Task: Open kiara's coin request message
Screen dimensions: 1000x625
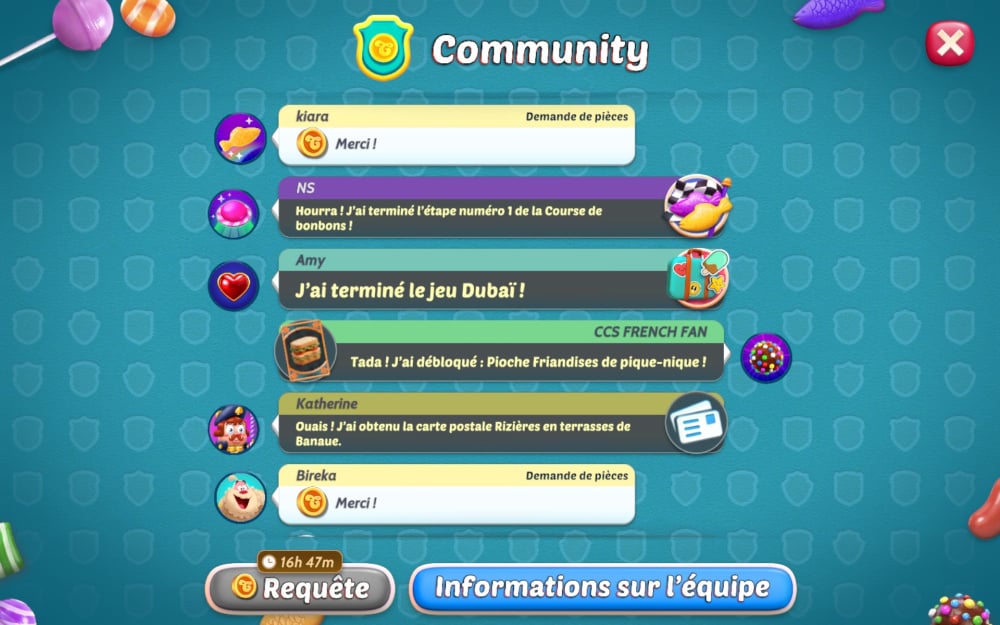Action: 456,135
